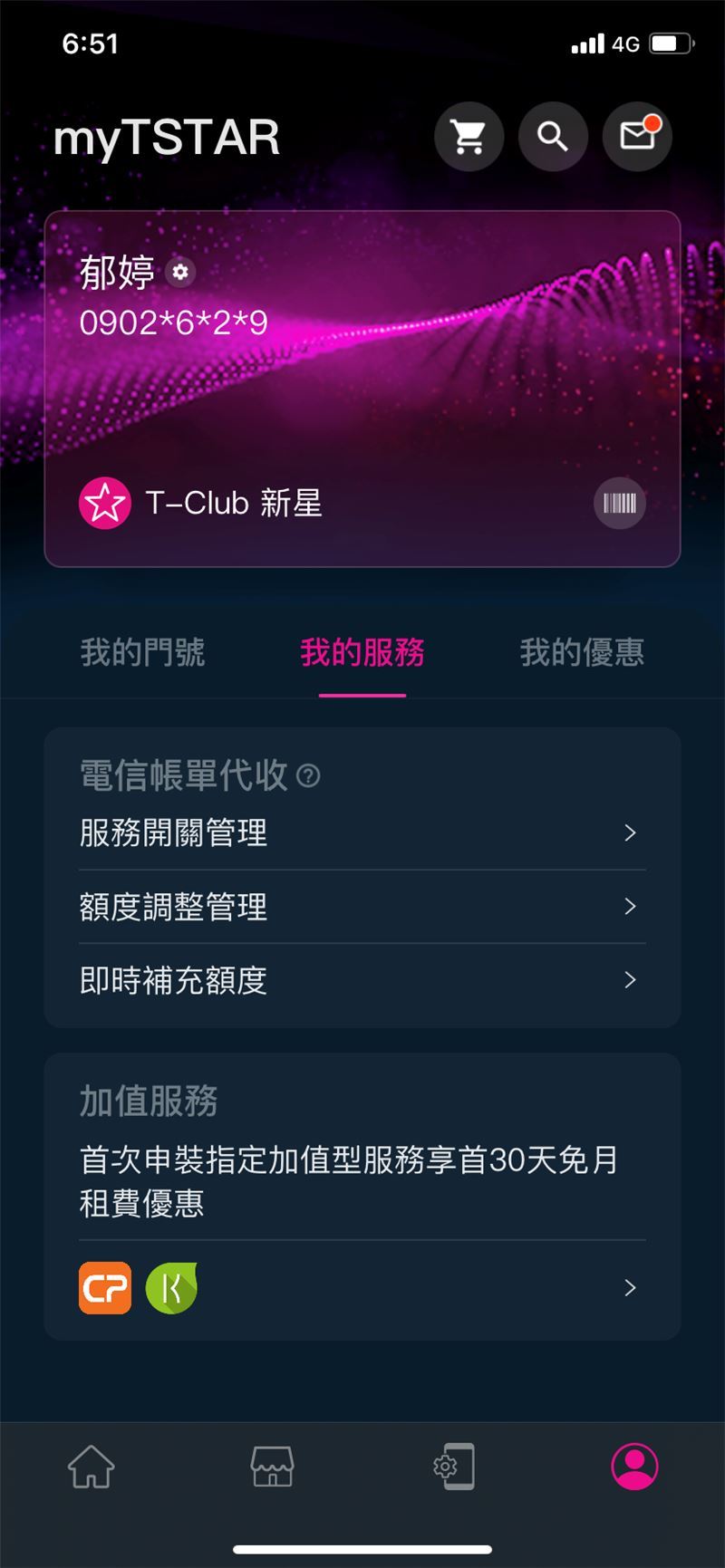Show the member barcode
Screen dimensions: 725x1568
(620, 503)
